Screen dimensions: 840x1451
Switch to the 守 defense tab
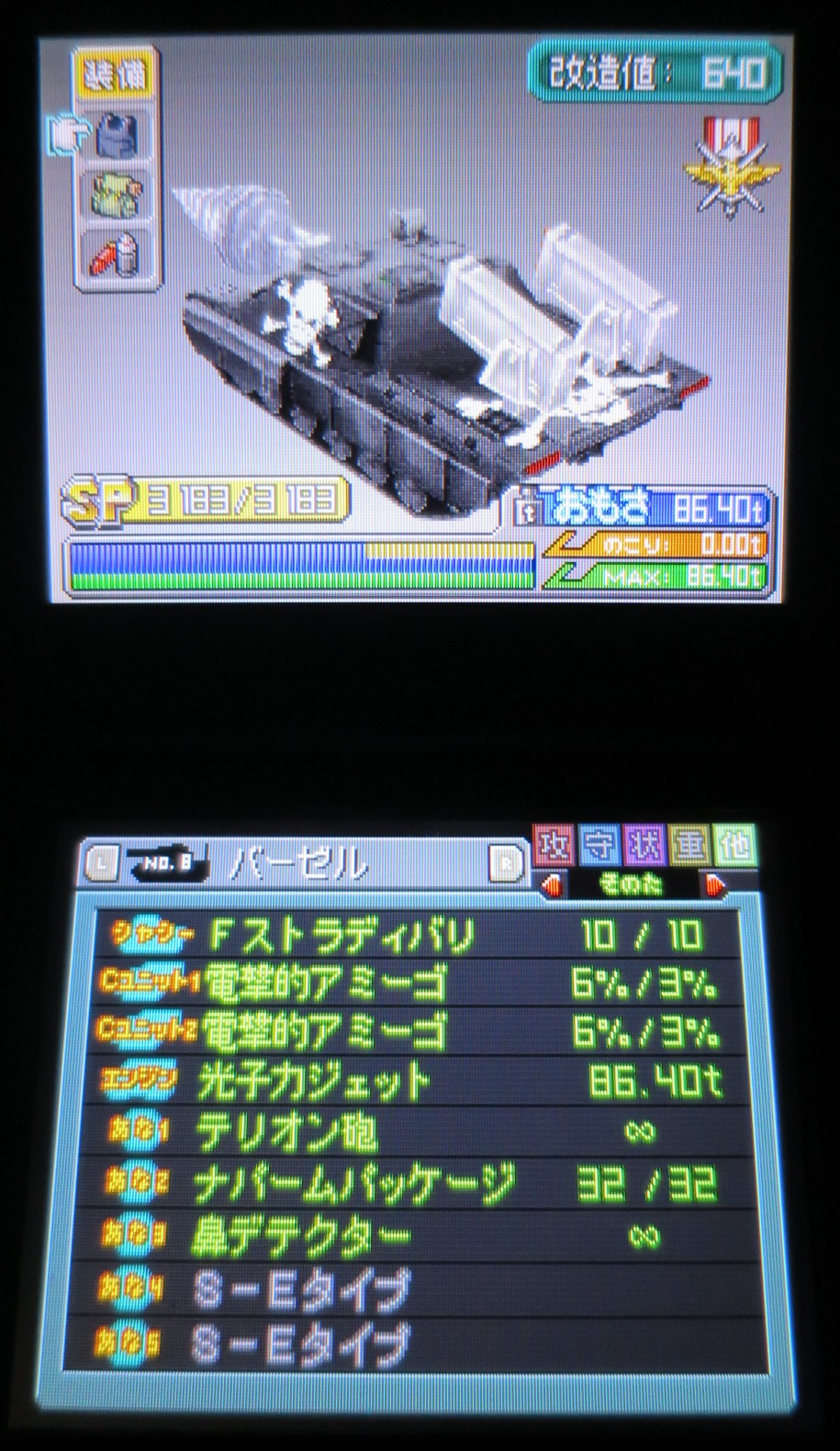pos(599,845)
